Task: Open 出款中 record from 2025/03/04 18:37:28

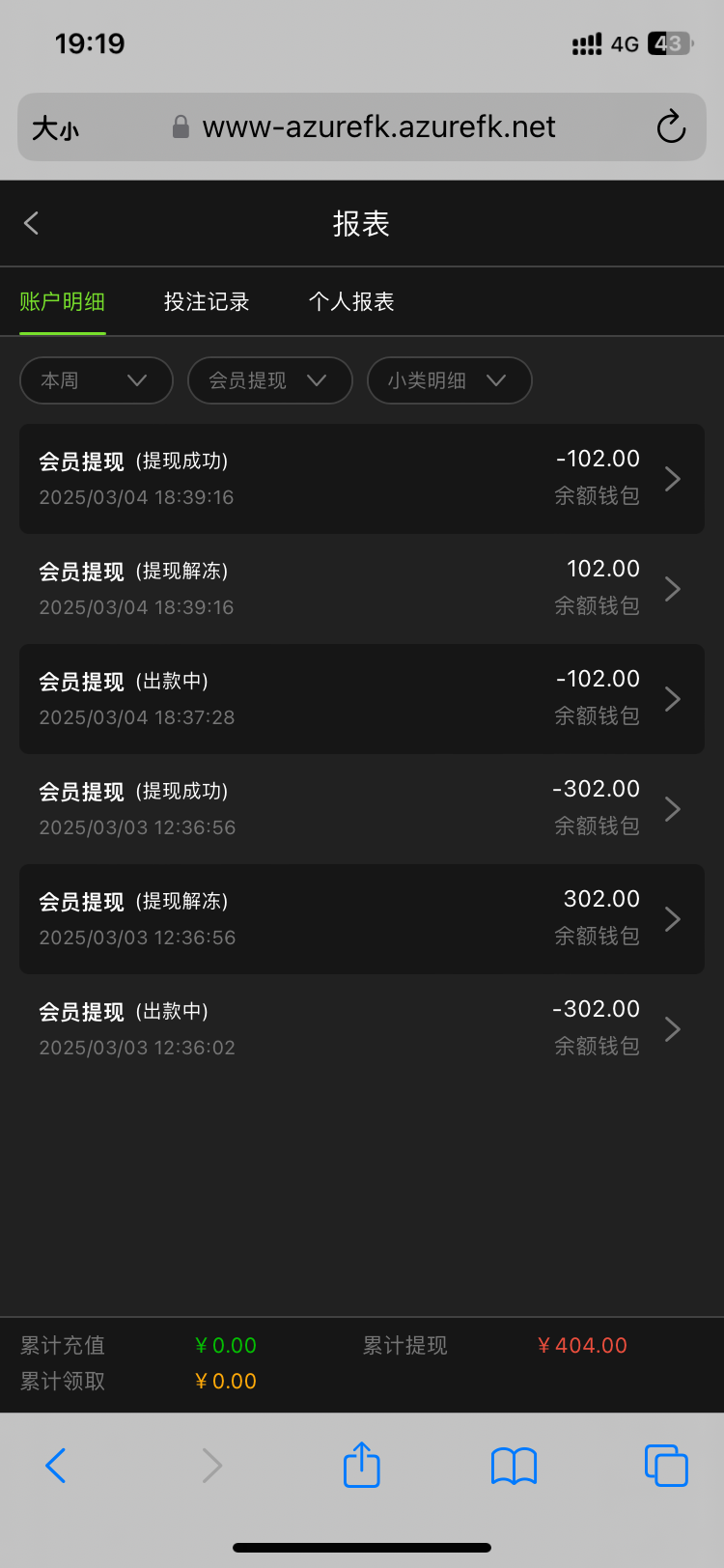Action: point(362,699)
